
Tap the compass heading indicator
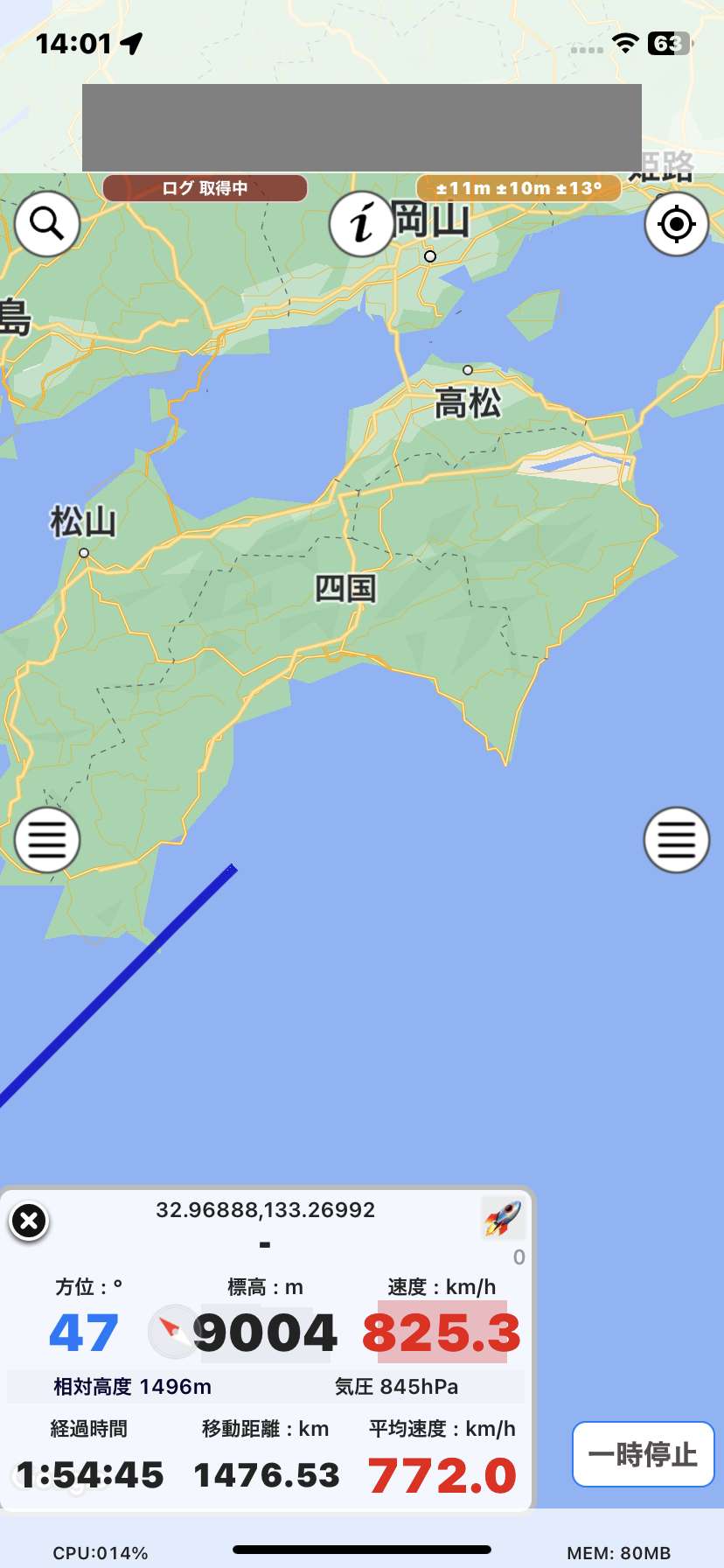tap(174, 1332)
